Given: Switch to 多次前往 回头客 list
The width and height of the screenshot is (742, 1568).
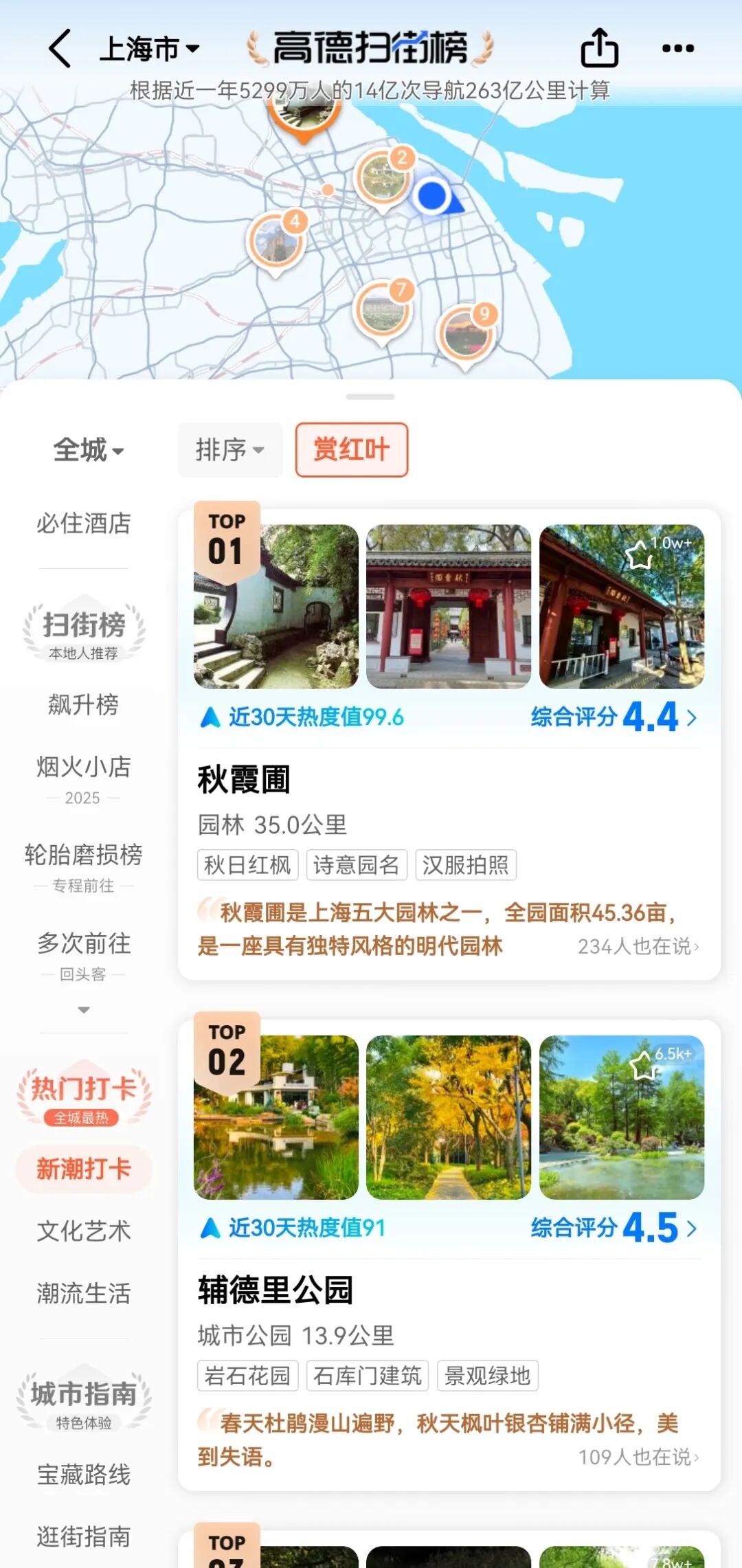Looking at the screenshot, I should [83, 954].
